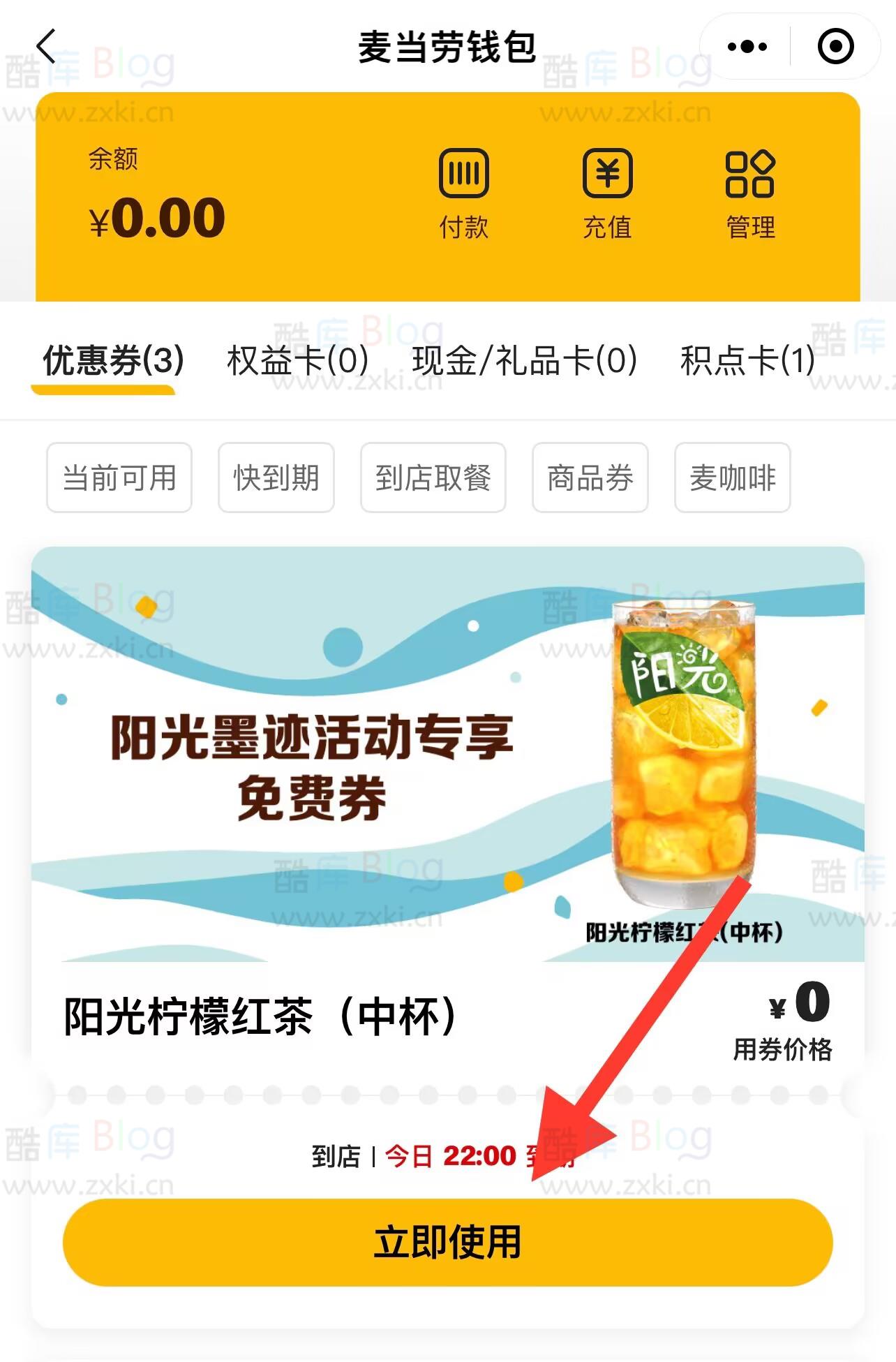This screenshot has width=896, height=1362.
Task: Switch to the 权益卡(0) tab
Action: (x=297, y=360)
